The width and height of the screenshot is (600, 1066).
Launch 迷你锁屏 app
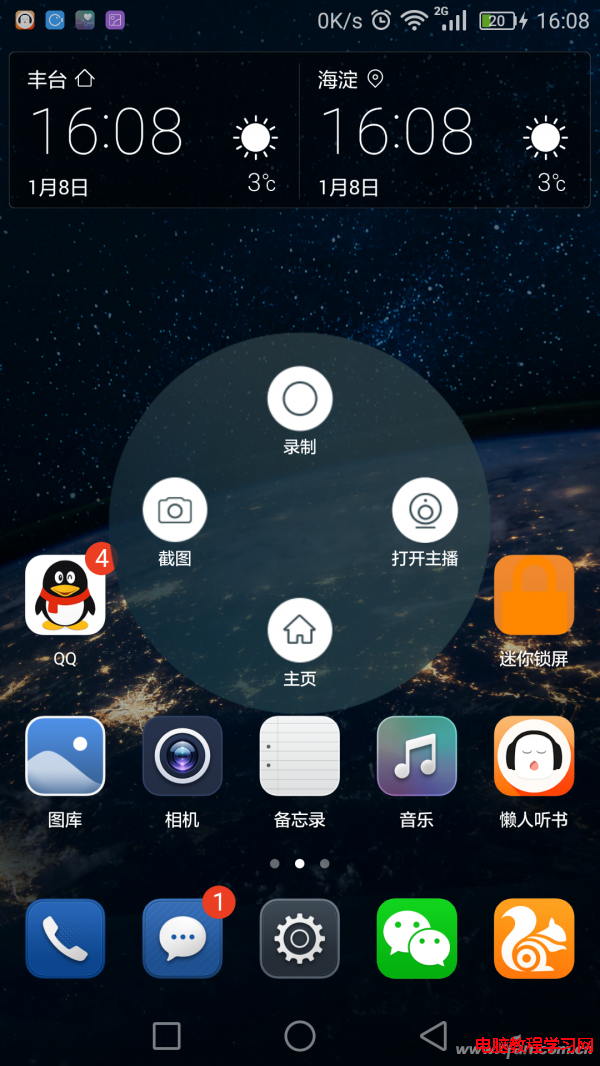pos(534,596)
